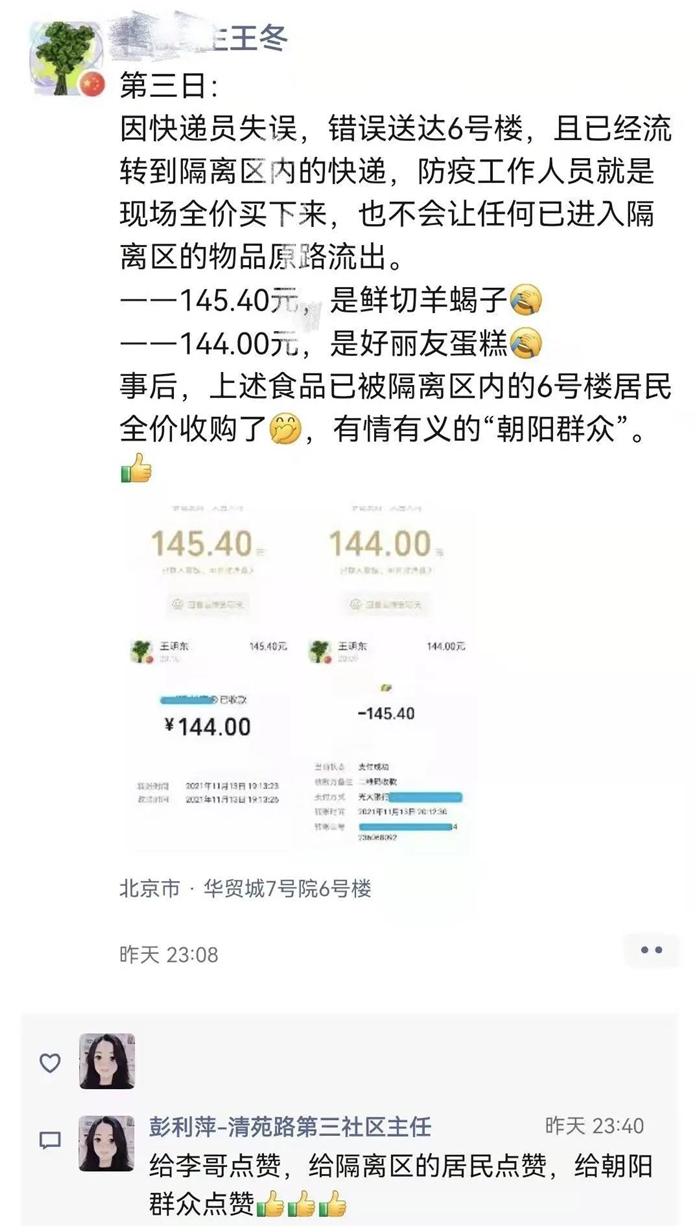Open commenter 彭利萍's avatar
Viewport: 700px width, 1227px height.
107,1144
